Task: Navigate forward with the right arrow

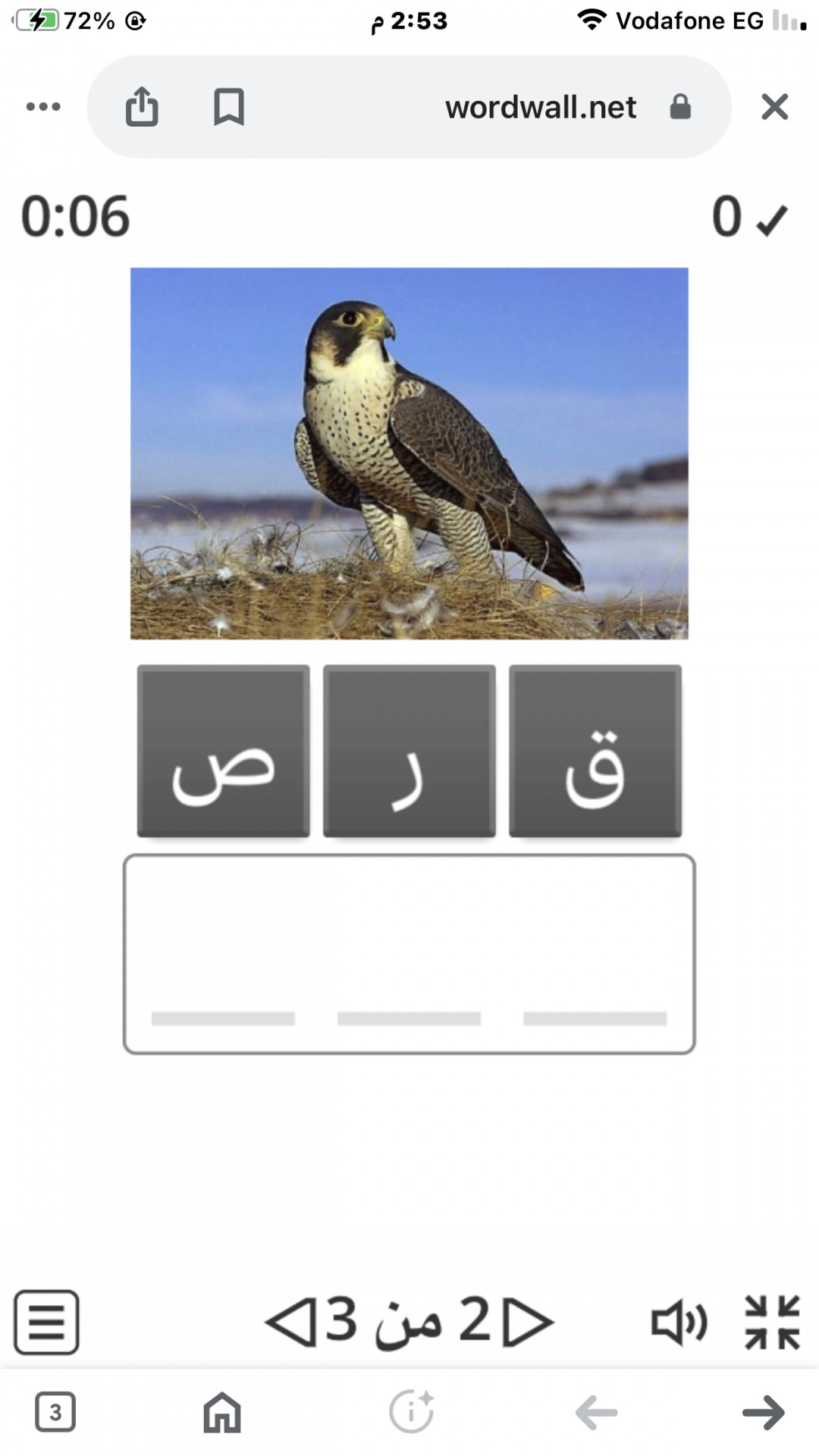Action: click(763, 1412)
